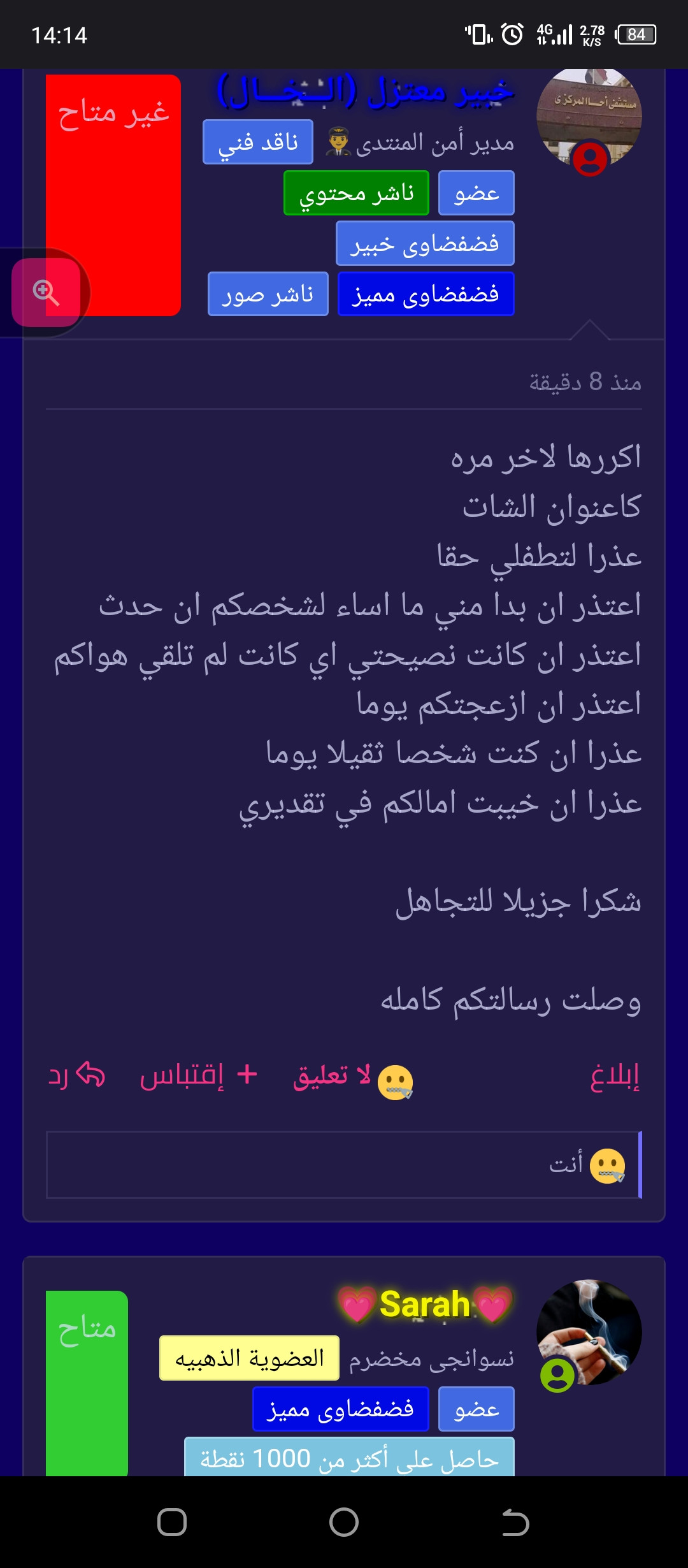
Task: Report this post via إبلاغ
Action: click(615, 1076)
